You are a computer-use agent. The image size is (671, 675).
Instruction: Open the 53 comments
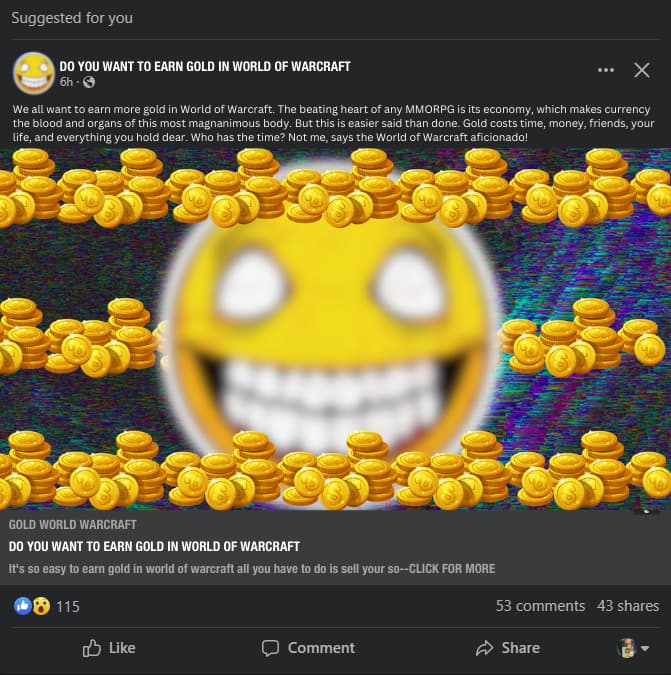(540, 606)
